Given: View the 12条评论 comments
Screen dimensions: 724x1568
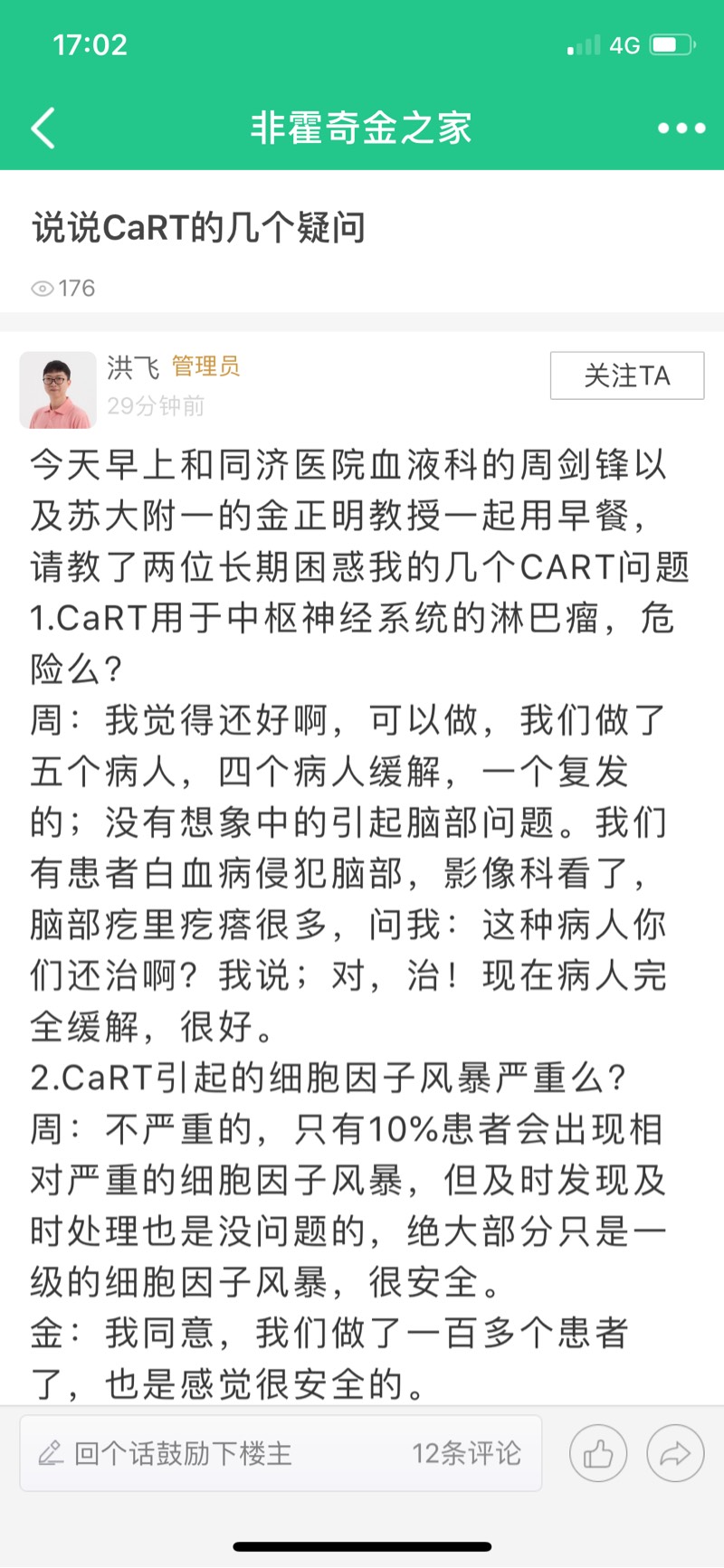Looking at the screenshot, I should (x=466, y=1453).
